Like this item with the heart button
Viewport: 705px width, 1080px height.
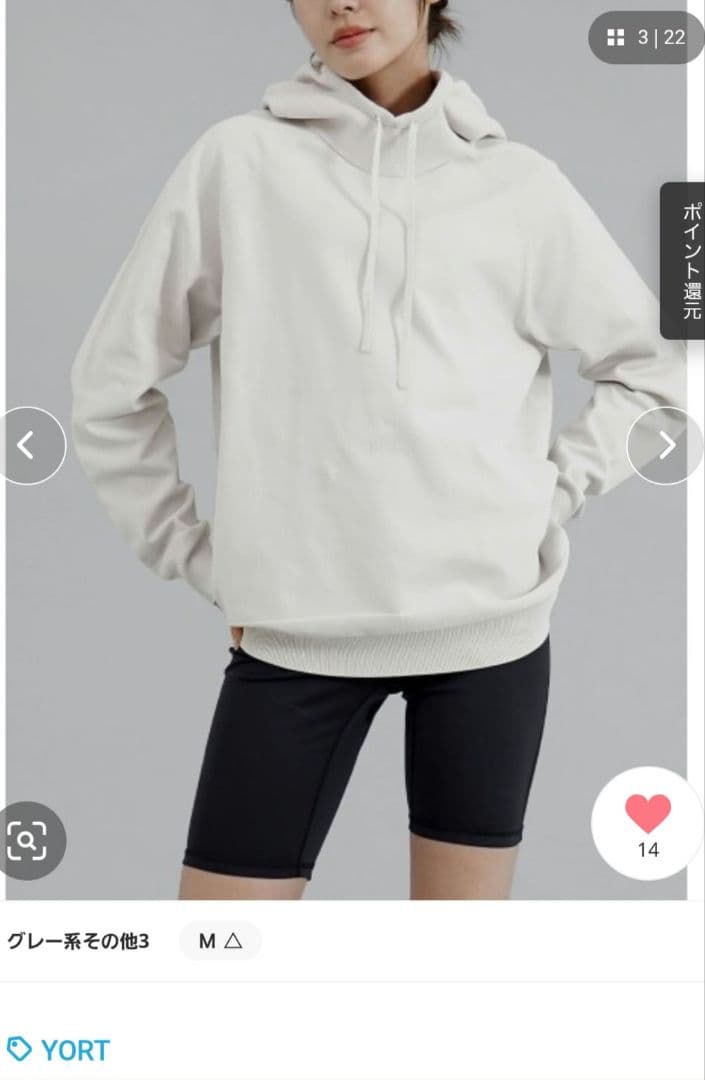tap(648, 822)
